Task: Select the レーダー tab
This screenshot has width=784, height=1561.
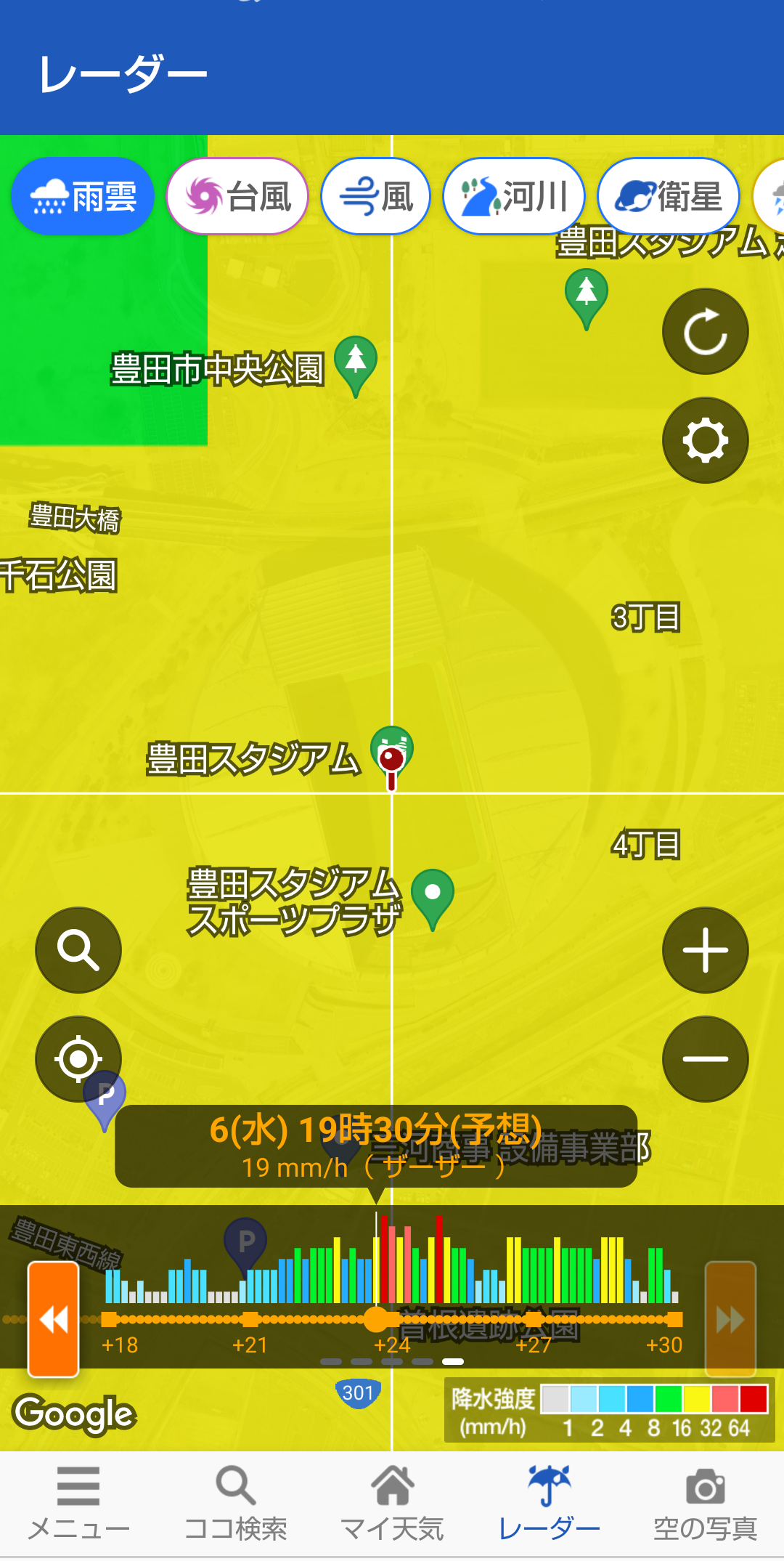Action: (x=549, y=1504)
